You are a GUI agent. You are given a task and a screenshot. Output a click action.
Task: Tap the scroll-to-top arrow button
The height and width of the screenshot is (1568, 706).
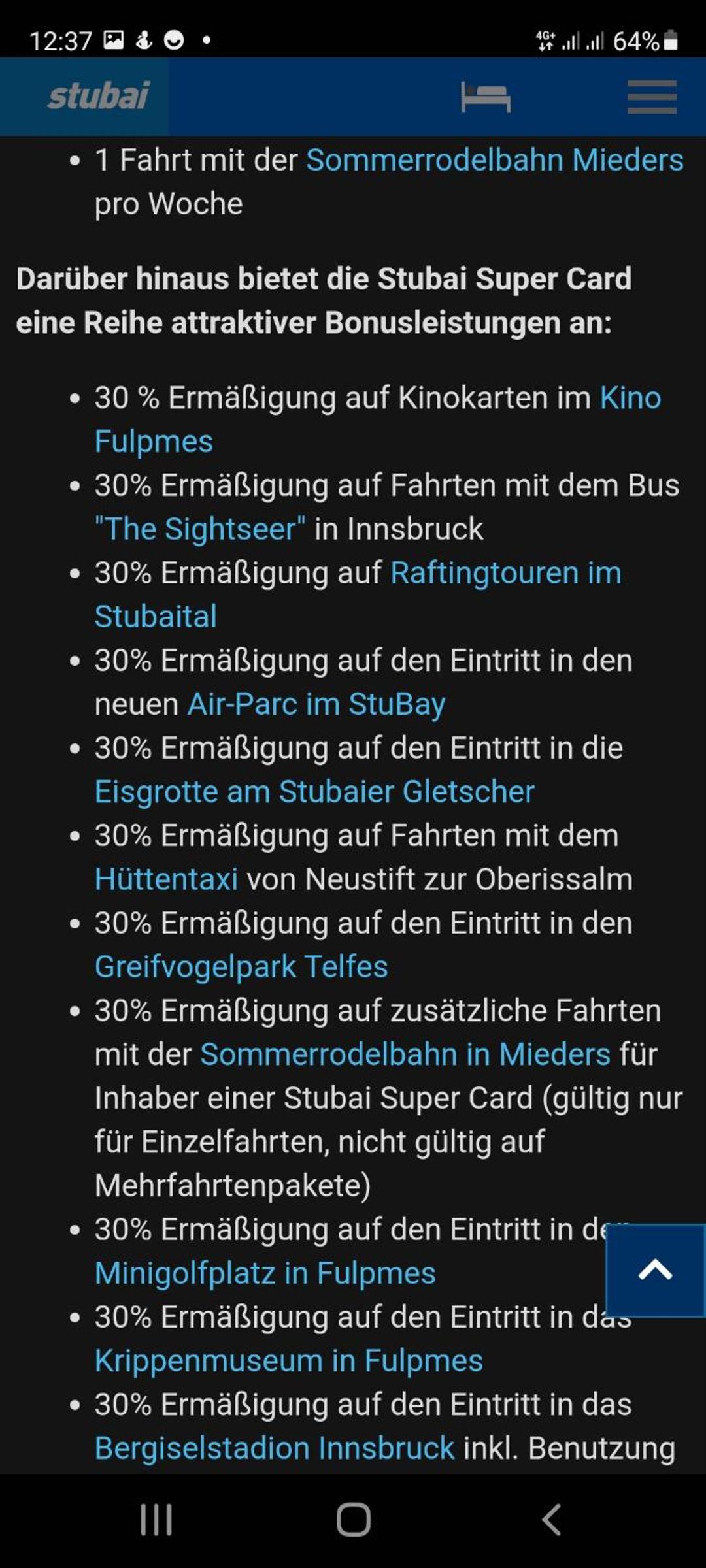(x=655, y=1270)
